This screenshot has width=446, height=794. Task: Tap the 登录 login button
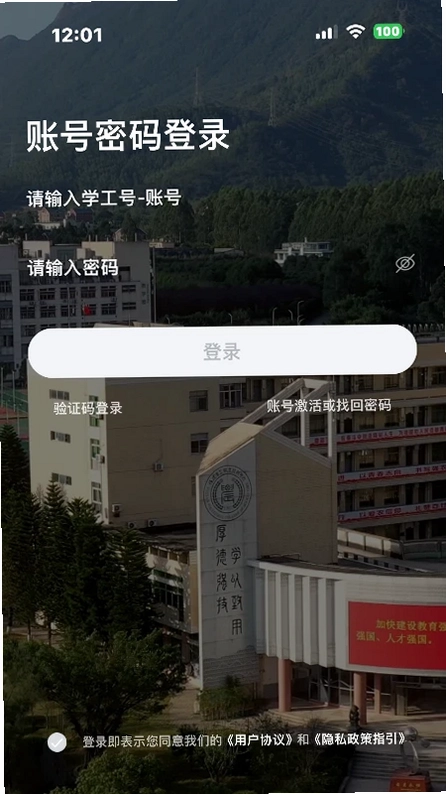222,351
